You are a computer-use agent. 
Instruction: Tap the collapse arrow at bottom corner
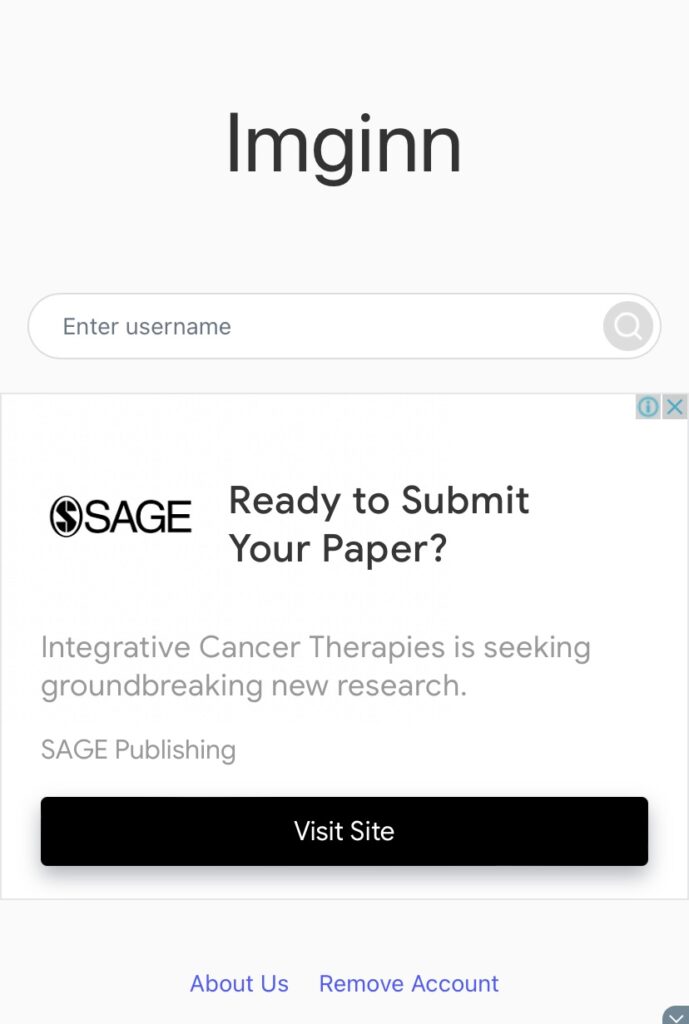click(x=676, y=1015)
